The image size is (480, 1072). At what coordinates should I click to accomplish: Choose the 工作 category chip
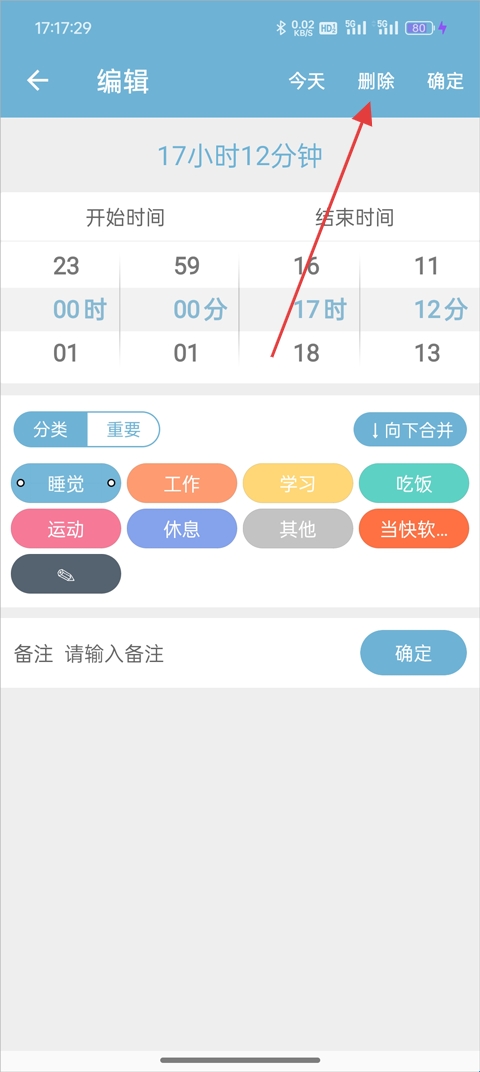click(182, 483)
